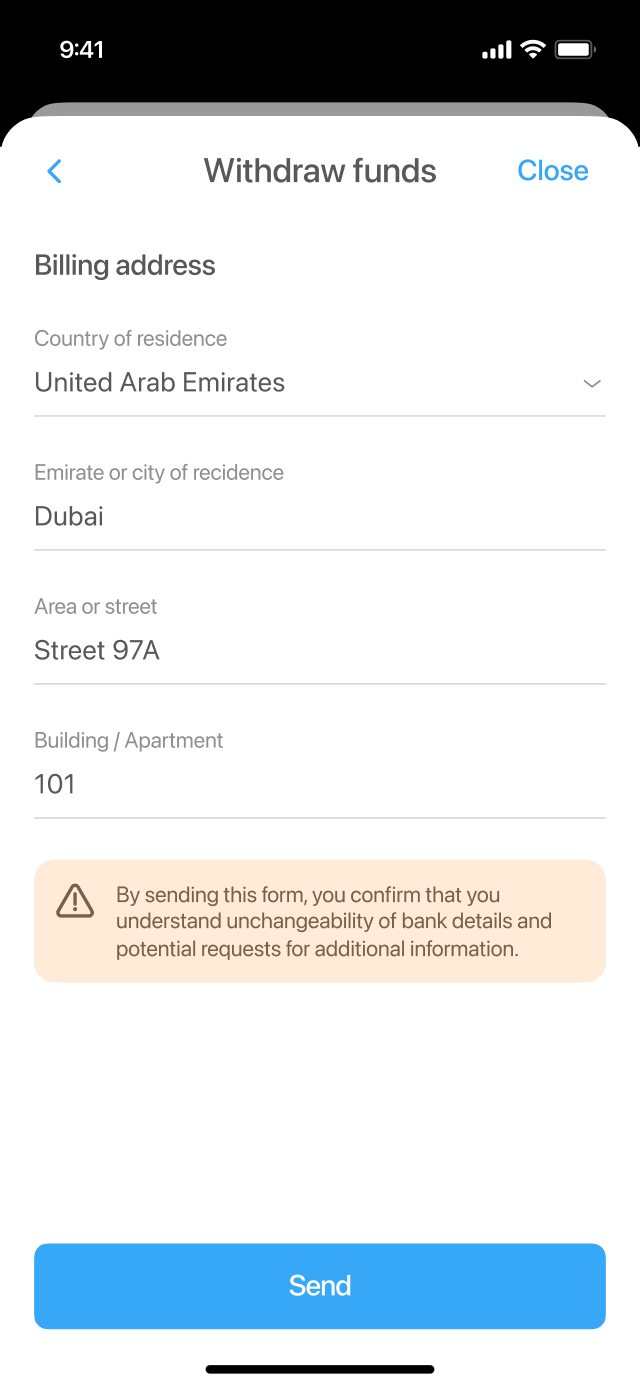The height and width of the screenshot is (1386, 640).
Task: Go back using the arrow icon
Action: pos(55,171)
